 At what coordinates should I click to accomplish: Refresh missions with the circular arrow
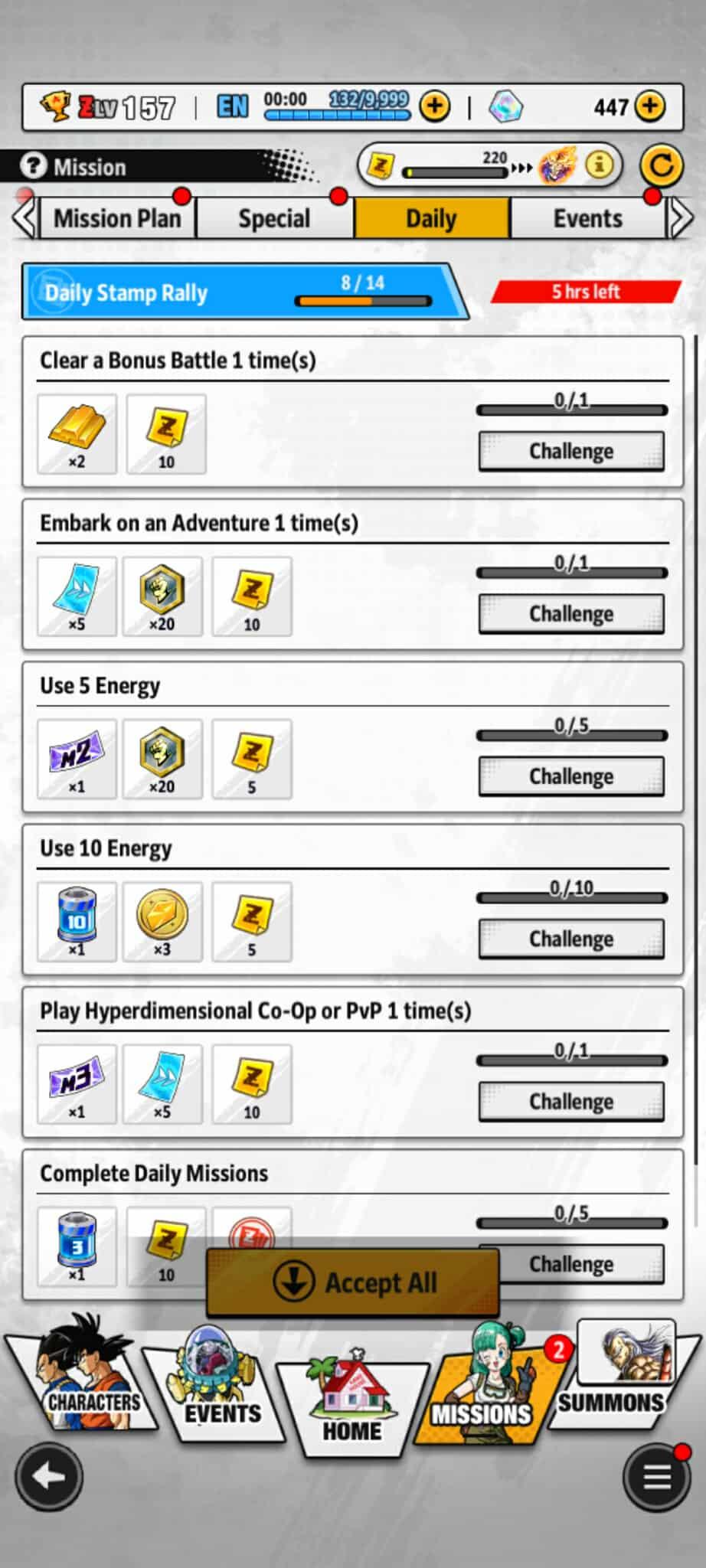(x=661, y=165)
